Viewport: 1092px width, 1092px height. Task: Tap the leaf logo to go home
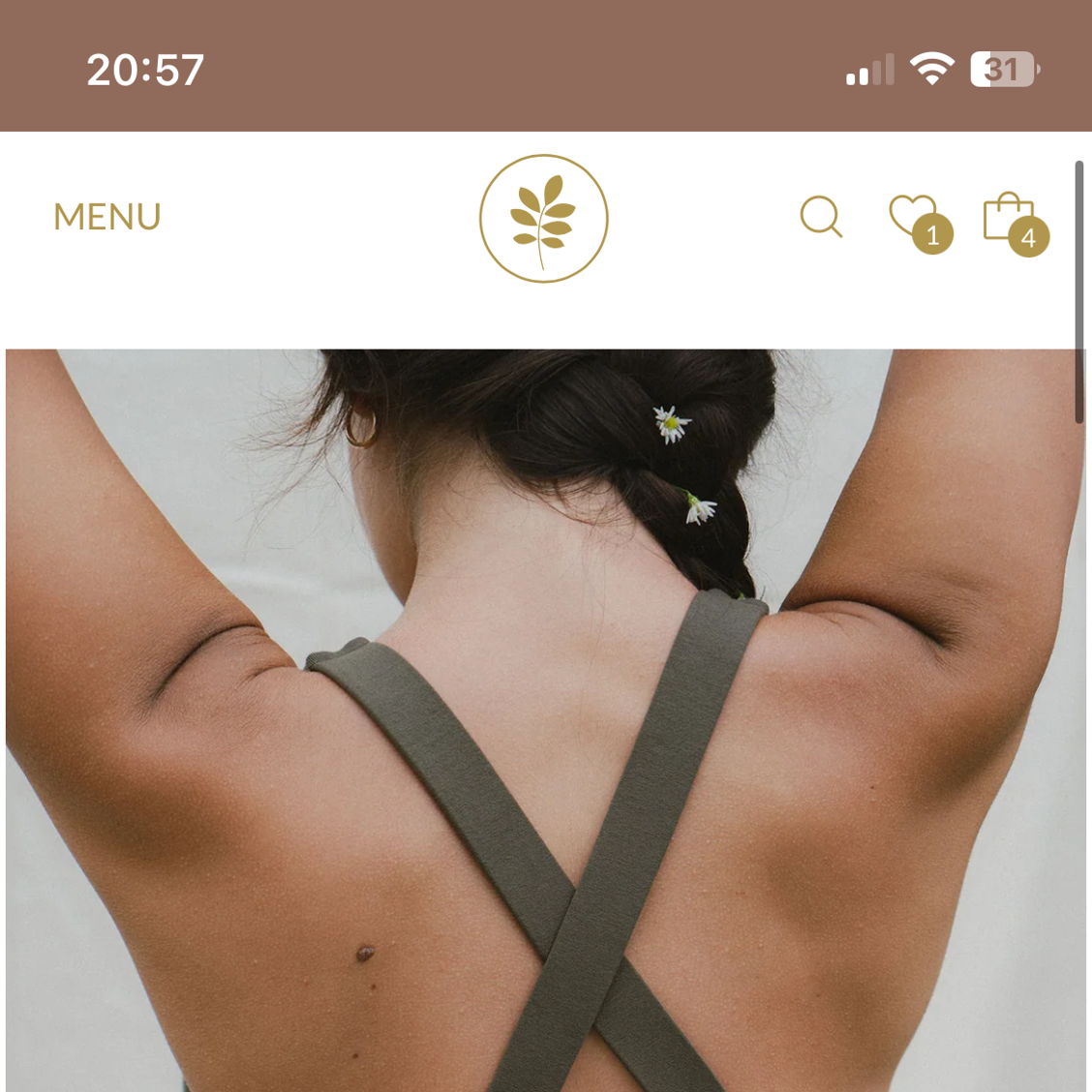(x=543, y=218)
